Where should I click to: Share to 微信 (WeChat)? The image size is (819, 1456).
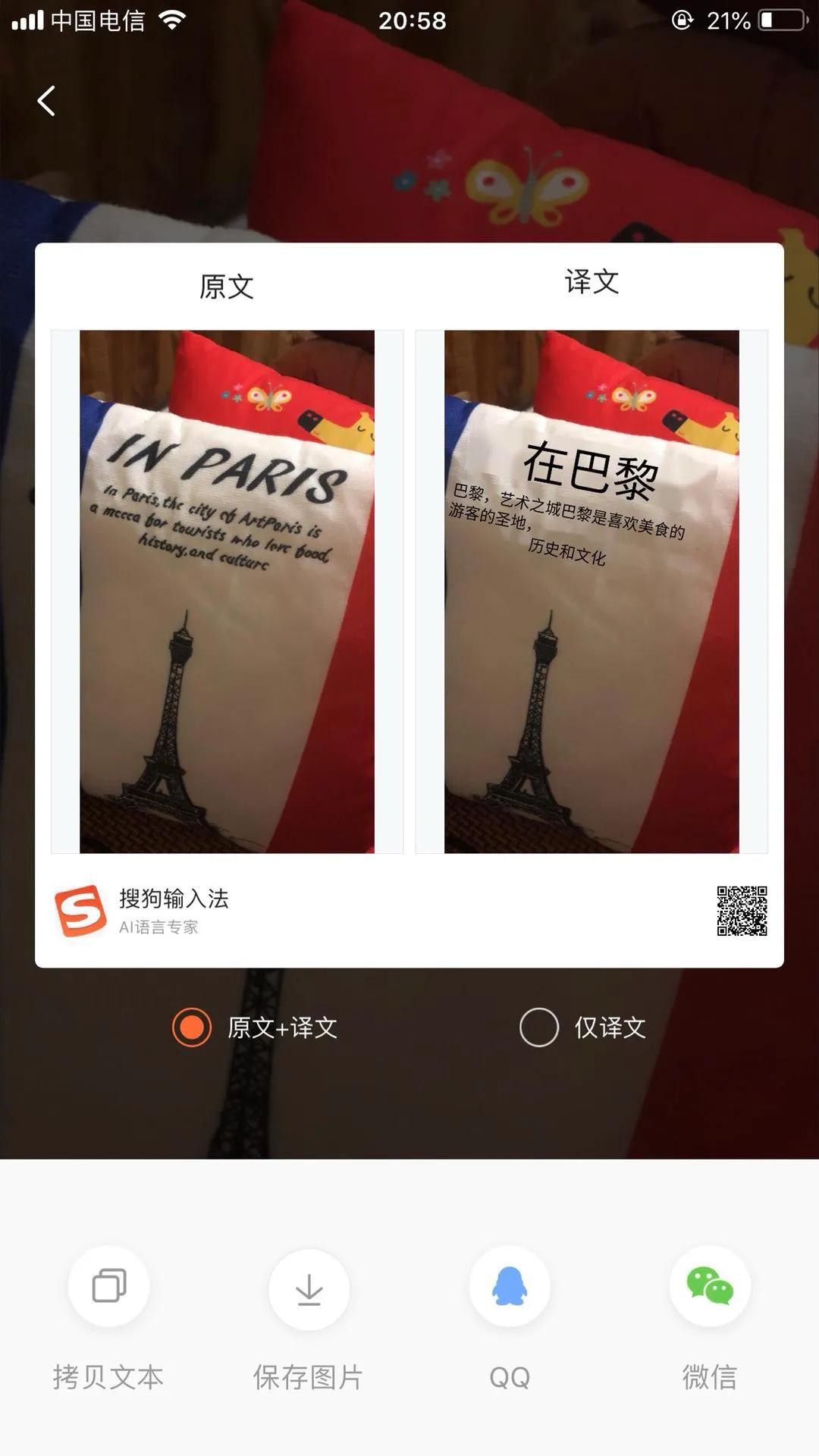click(710, 1287)
